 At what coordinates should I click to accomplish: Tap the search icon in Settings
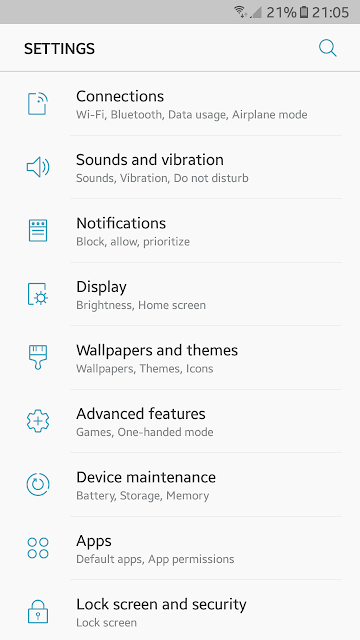click(327, 48)
